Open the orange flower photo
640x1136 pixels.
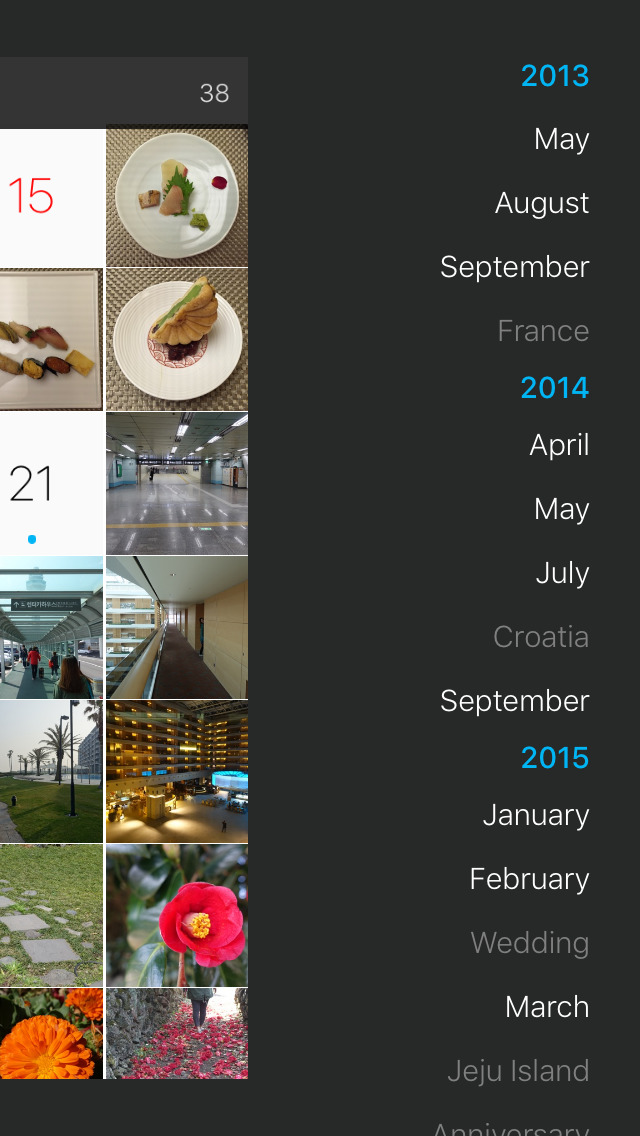pos(51,1034)
